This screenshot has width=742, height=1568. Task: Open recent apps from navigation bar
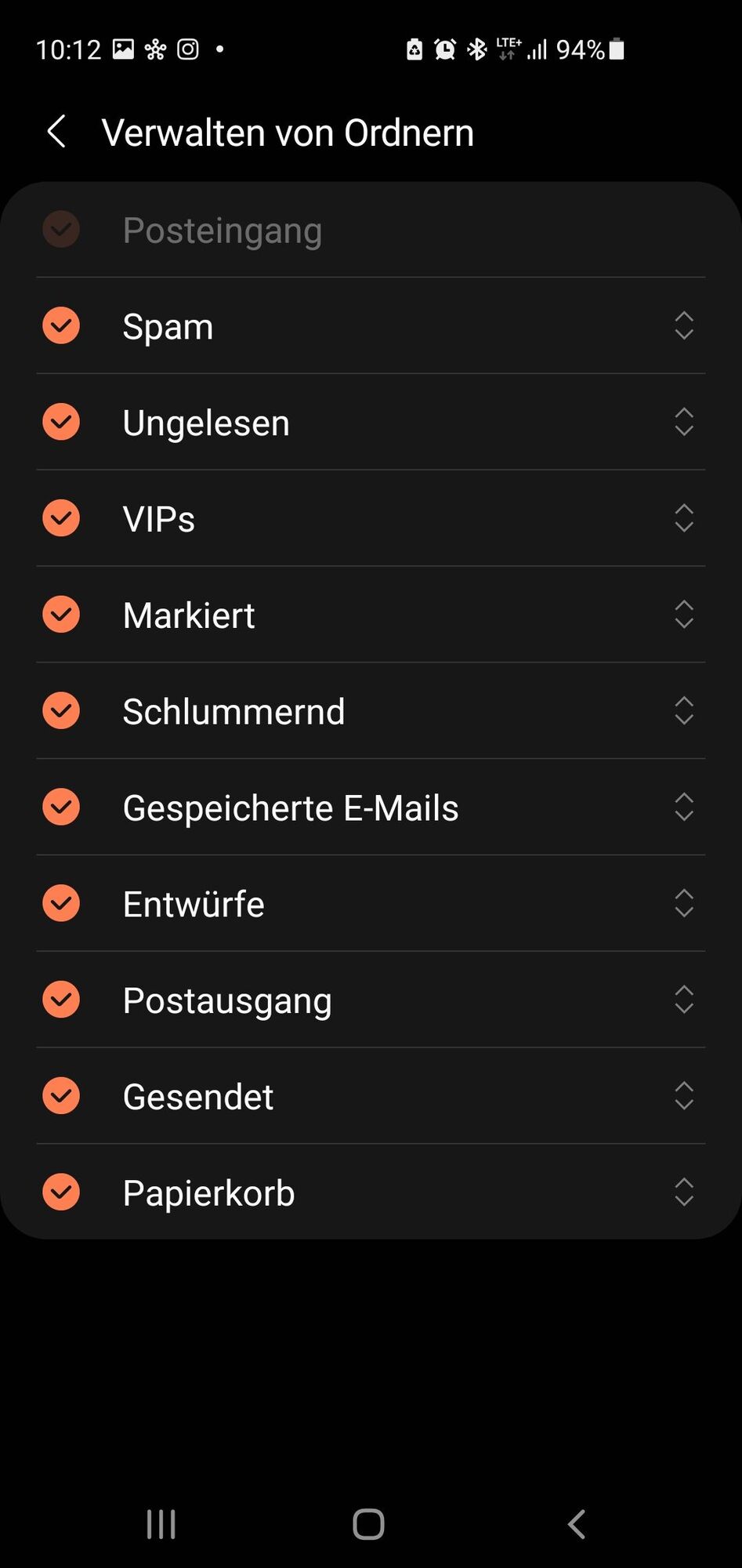click(161, 1525)
